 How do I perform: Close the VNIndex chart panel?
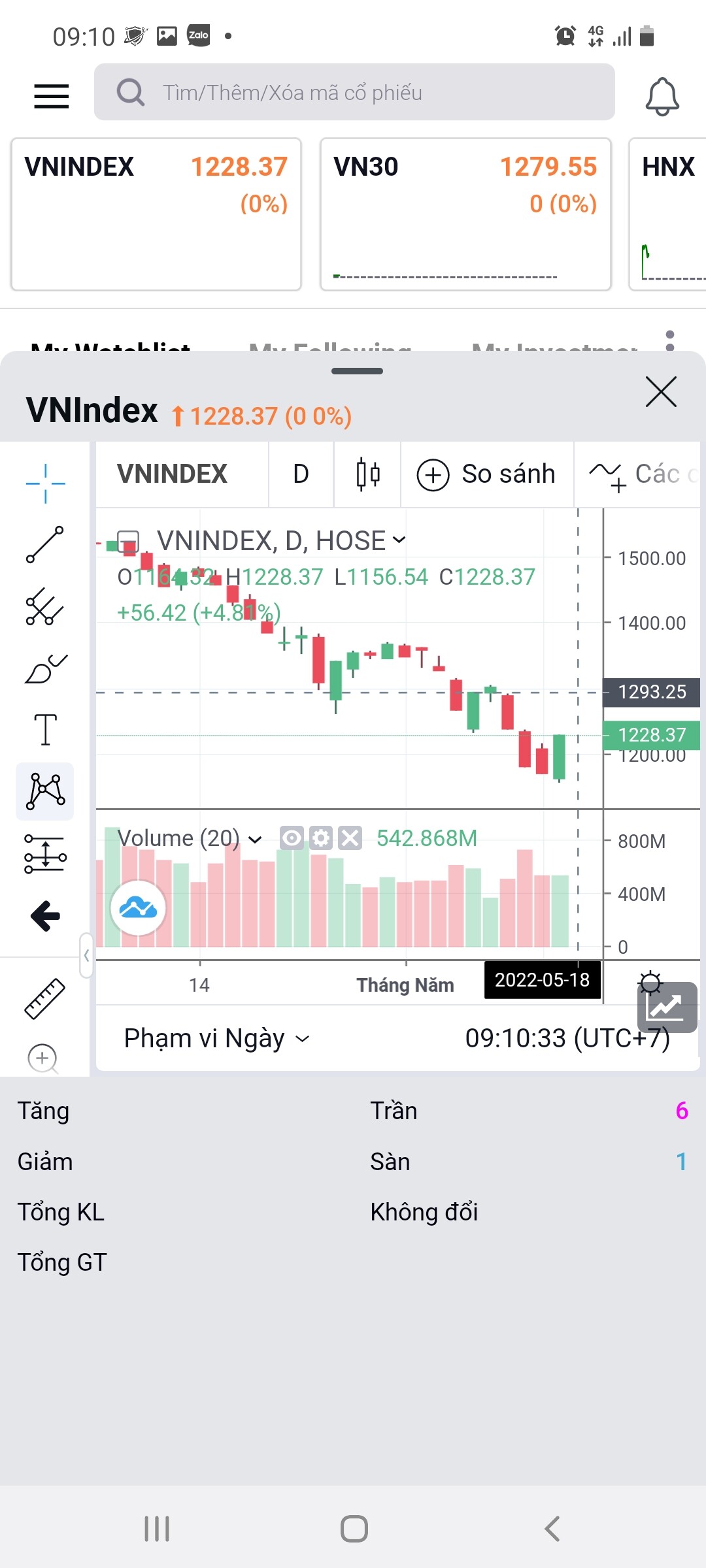coord(661,392)
